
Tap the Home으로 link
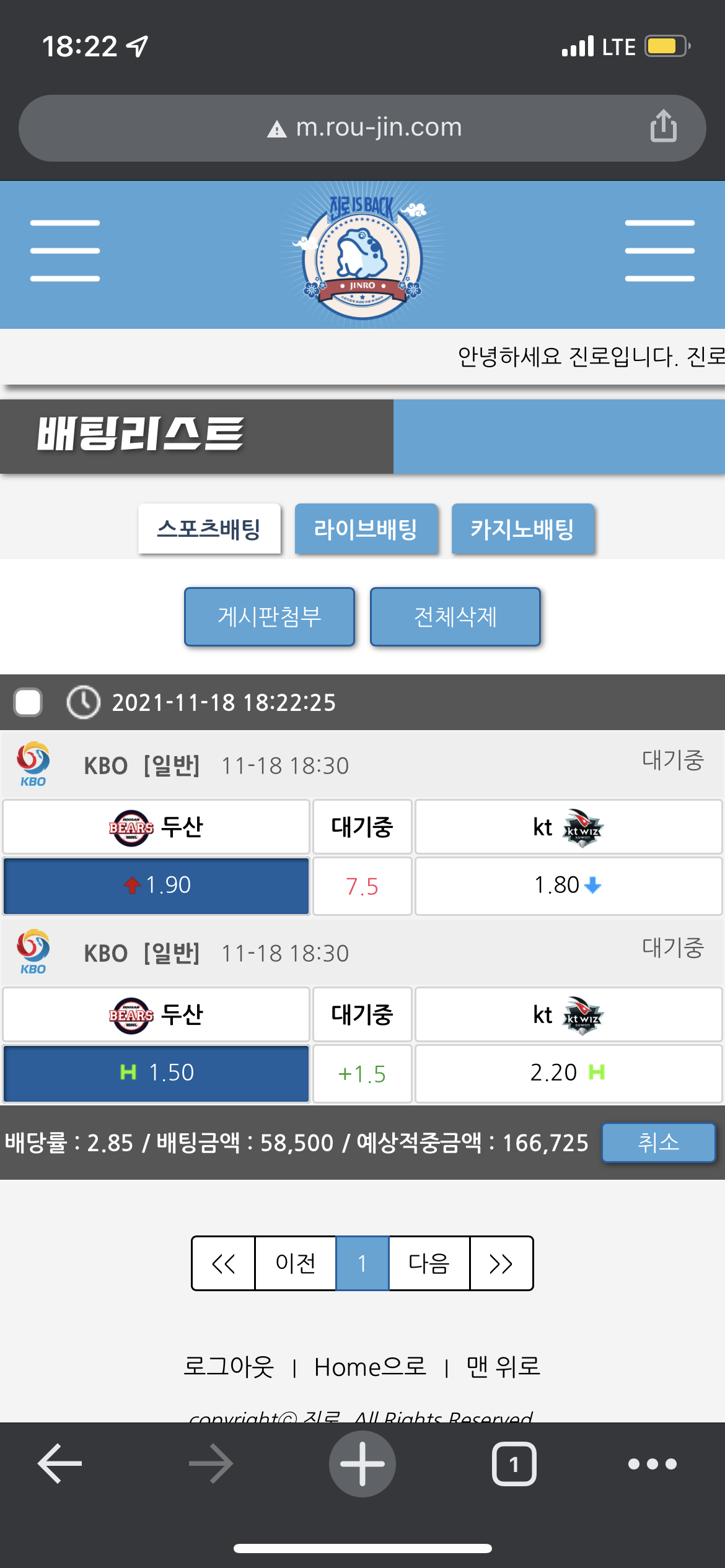point(370,1367)
